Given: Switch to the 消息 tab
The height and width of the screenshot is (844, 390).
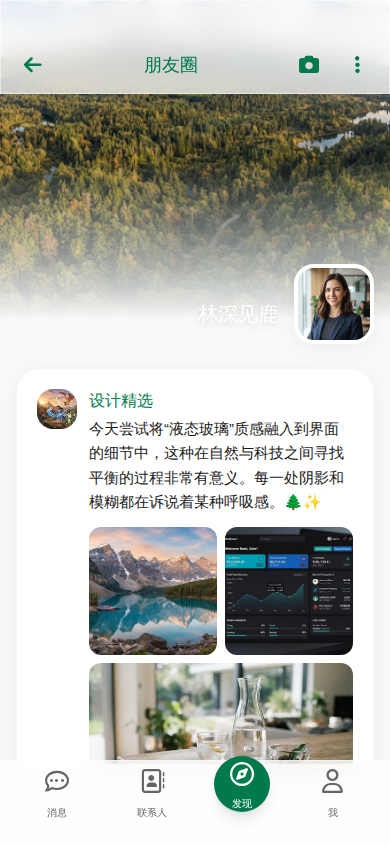Looking at the screenshot, I should (56, 793).
